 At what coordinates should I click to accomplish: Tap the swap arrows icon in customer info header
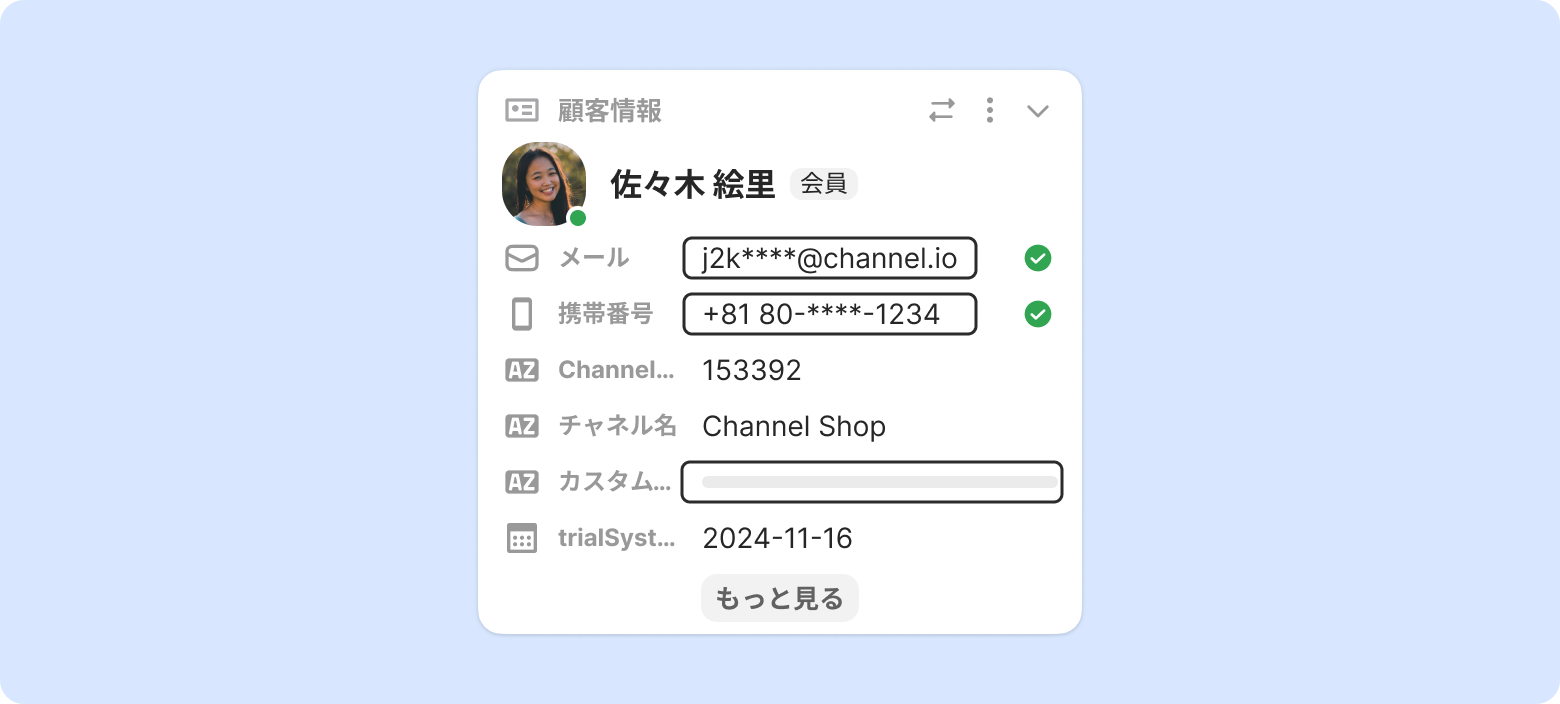941,110
